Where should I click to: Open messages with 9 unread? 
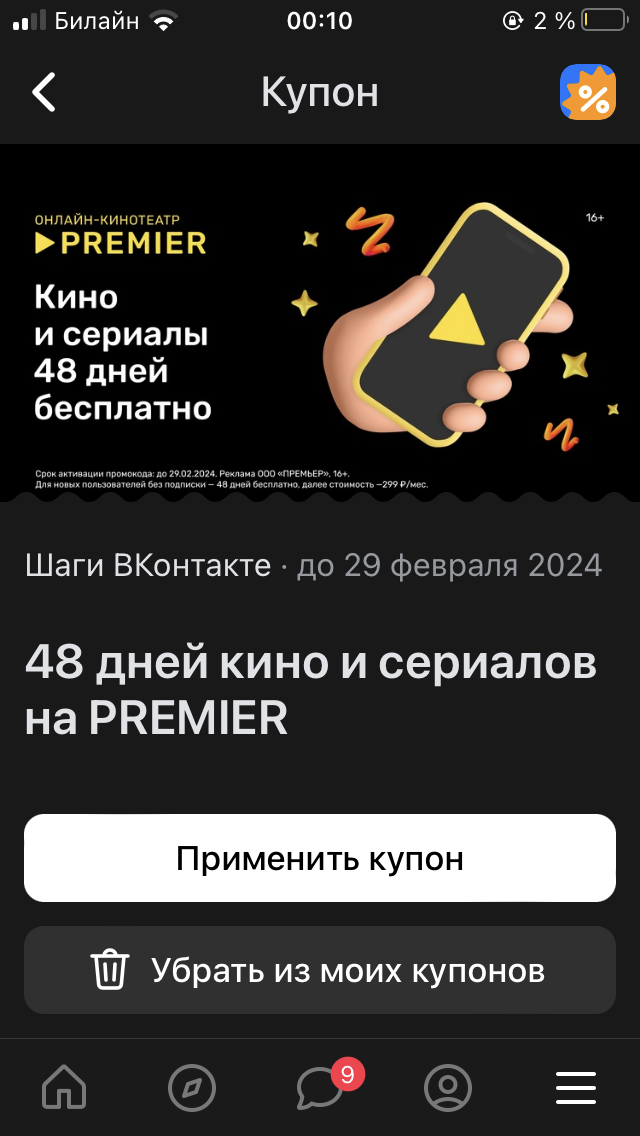tap(320, 1087)
